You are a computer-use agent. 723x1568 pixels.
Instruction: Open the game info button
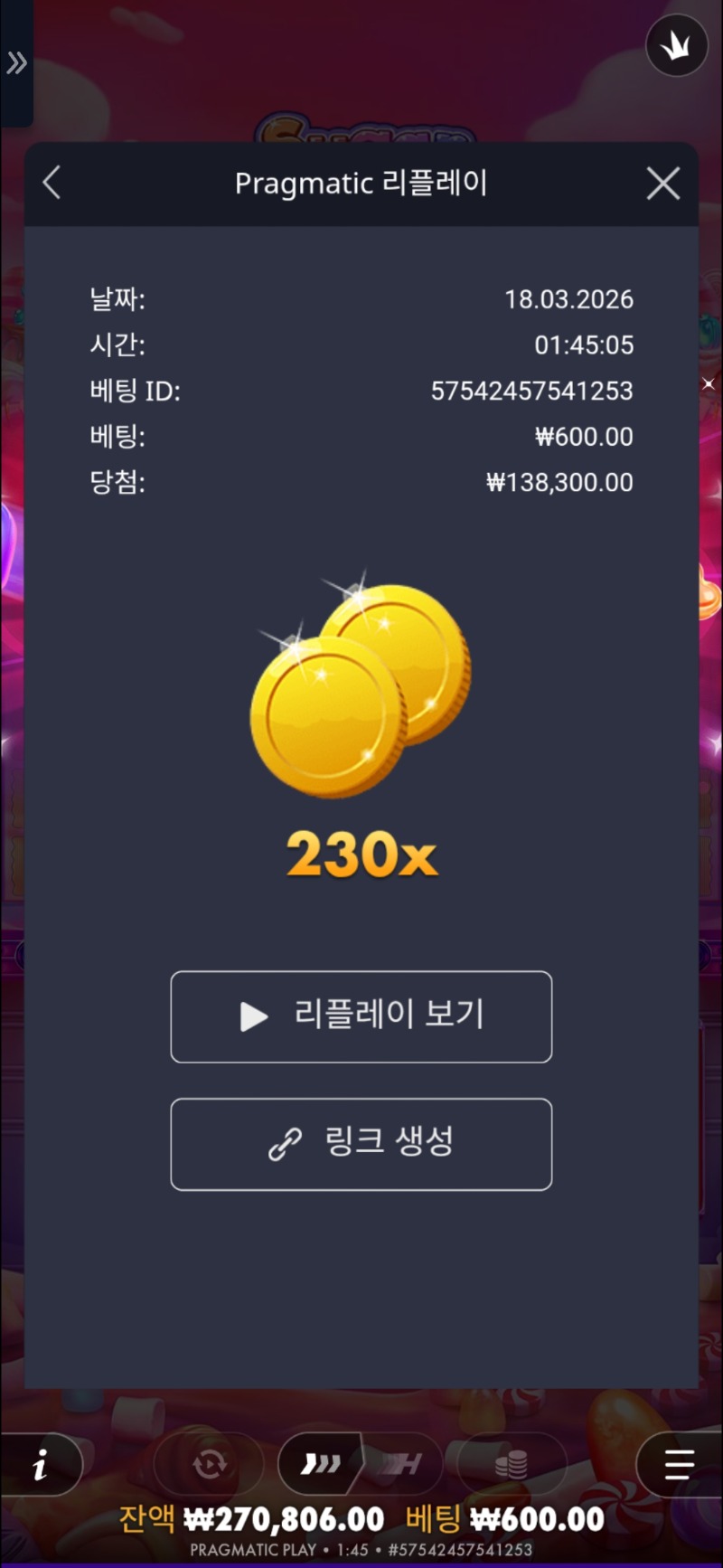[41, 1465]
